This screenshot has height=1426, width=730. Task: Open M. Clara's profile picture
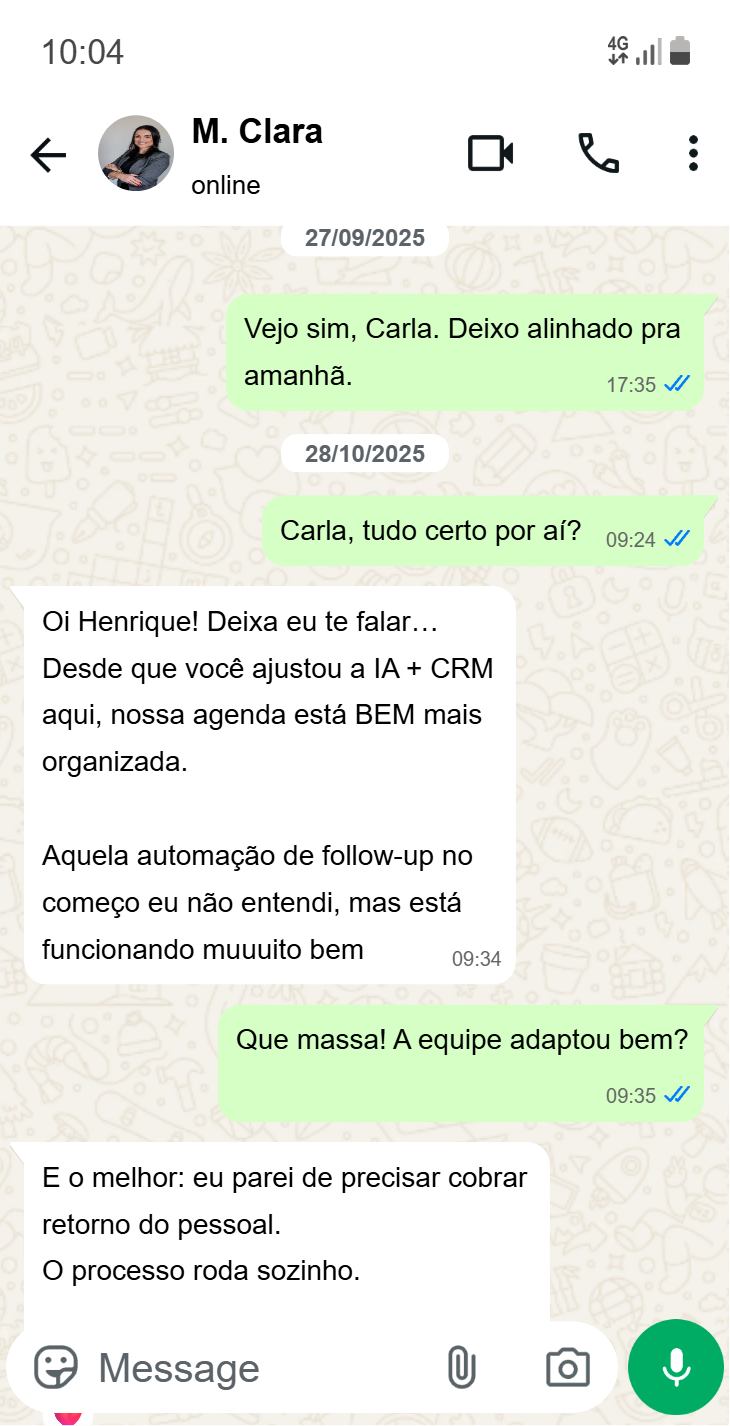click(x=136, y=153)
